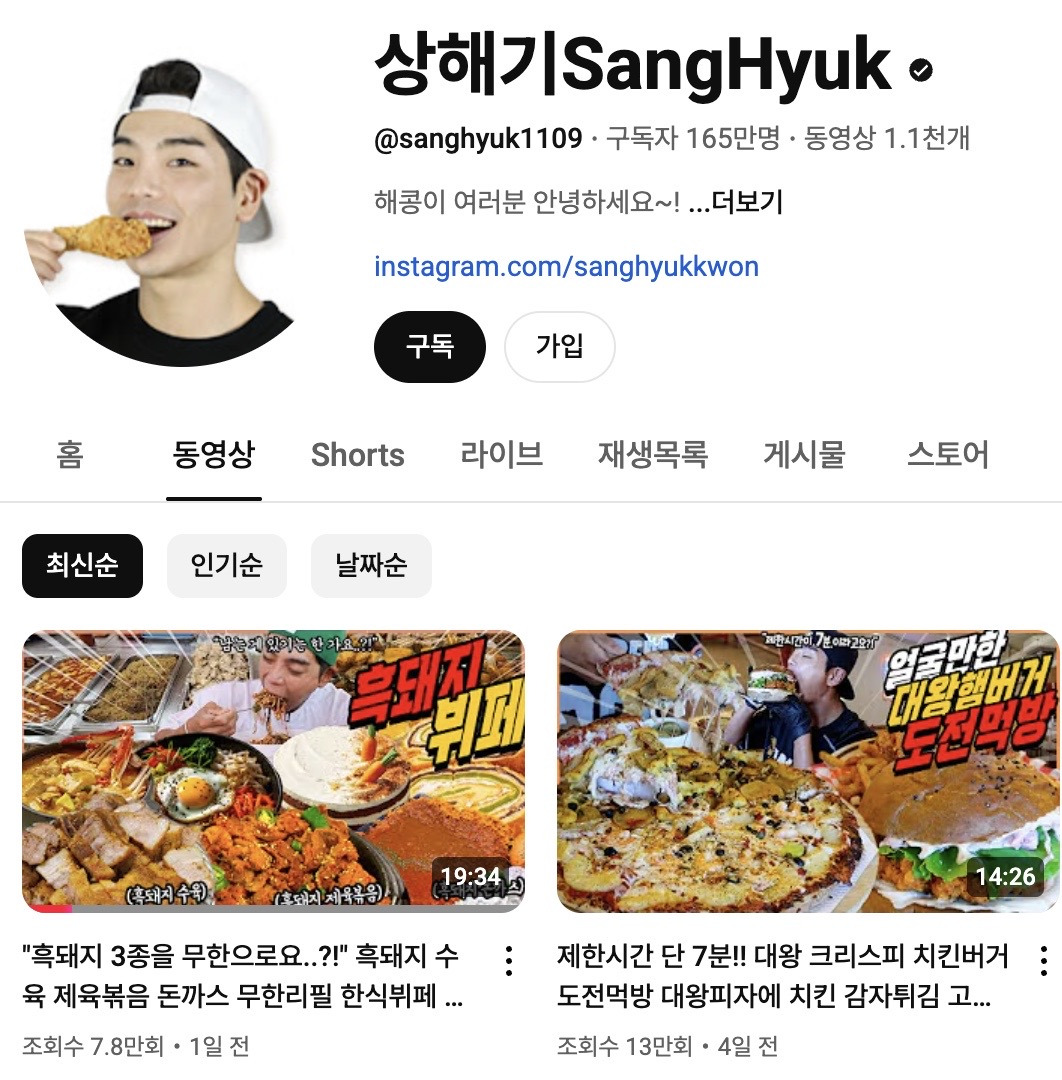The width and height of the screenshot is (1062, 1080).
Task: Click the 가입 membership button
Action: 559,347
